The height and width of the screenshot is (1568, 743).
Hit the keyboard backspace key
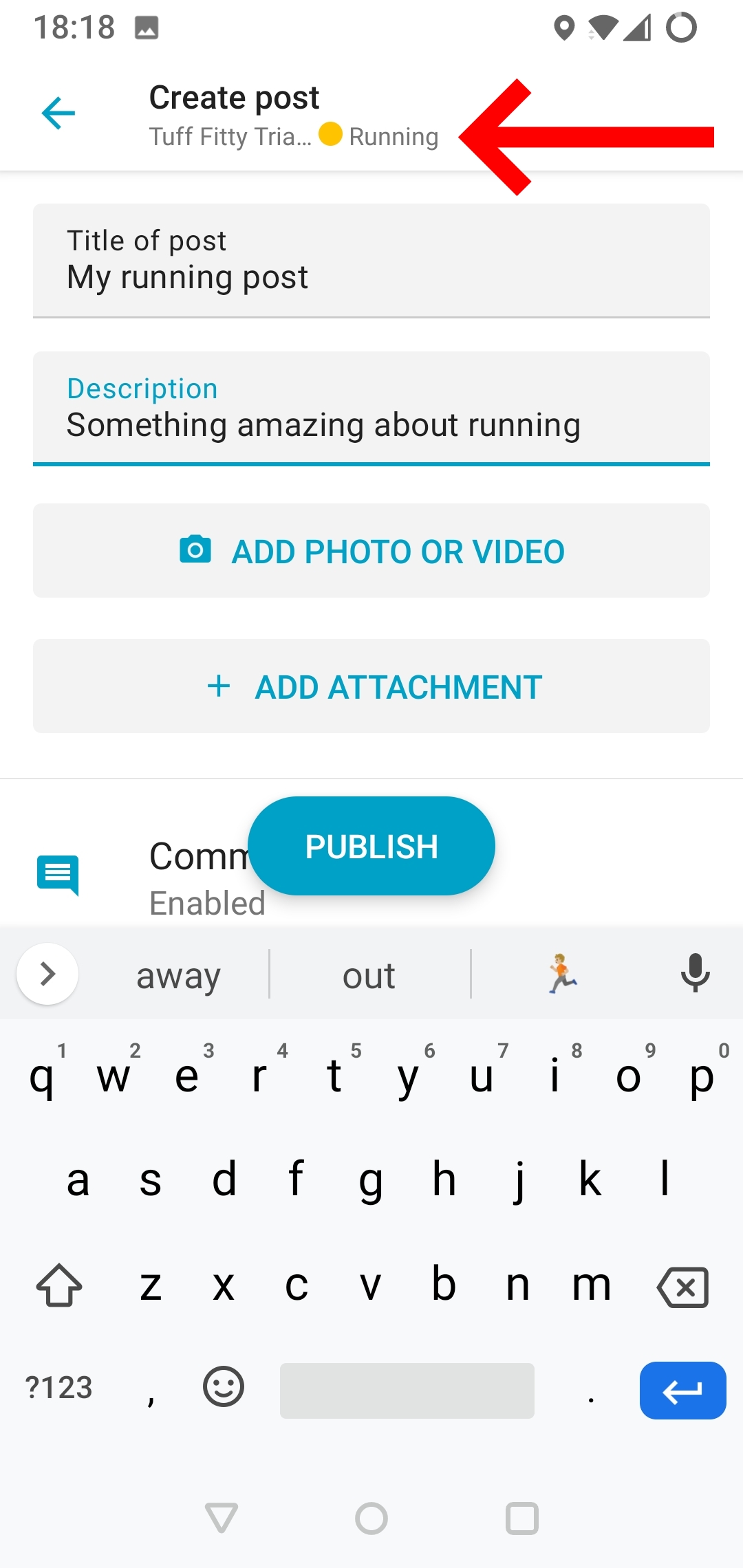[x=683, y=1287]
